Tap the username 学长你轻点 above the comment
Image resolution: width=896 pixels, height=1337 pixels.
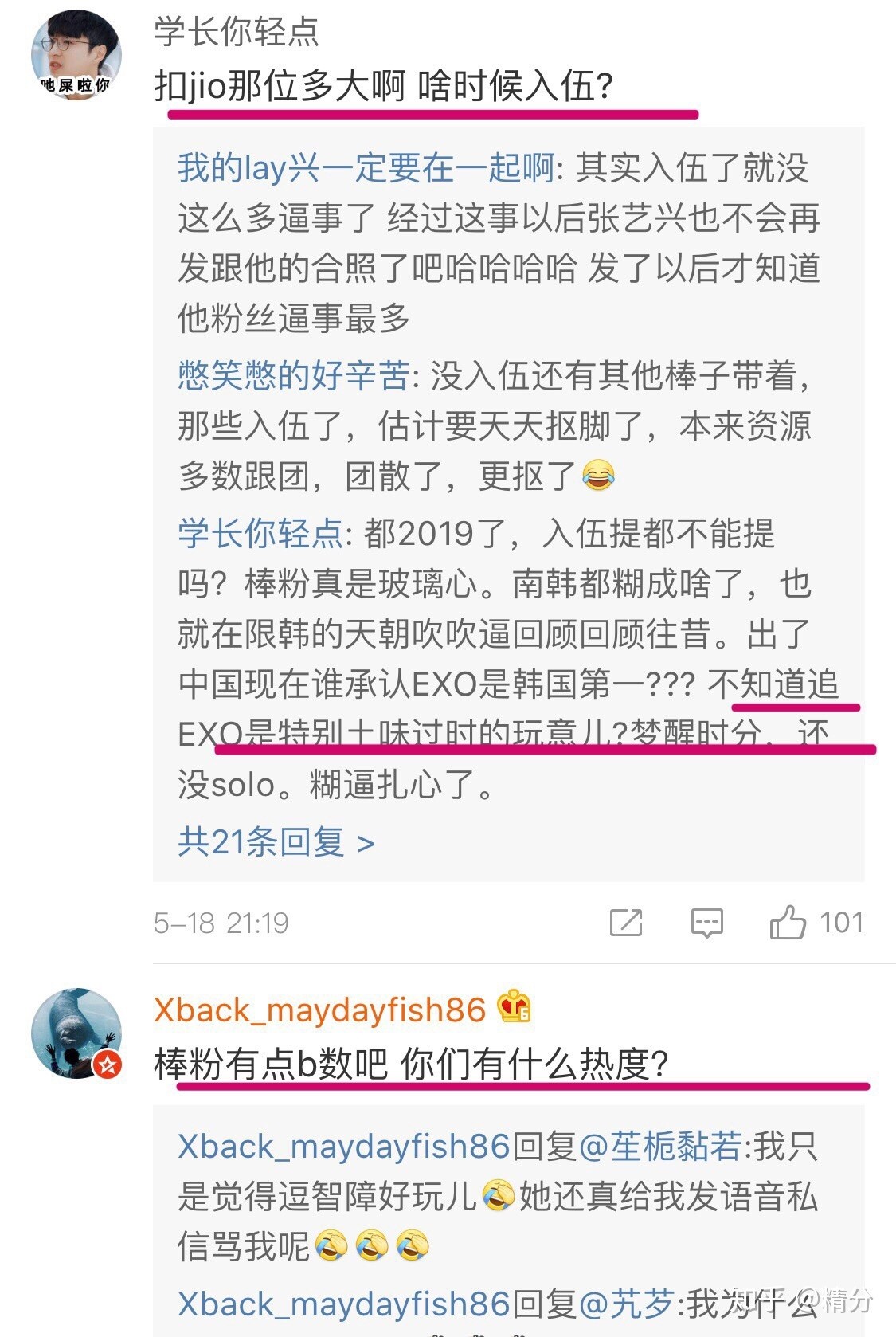pyautogui.click(x=236, y=32)
